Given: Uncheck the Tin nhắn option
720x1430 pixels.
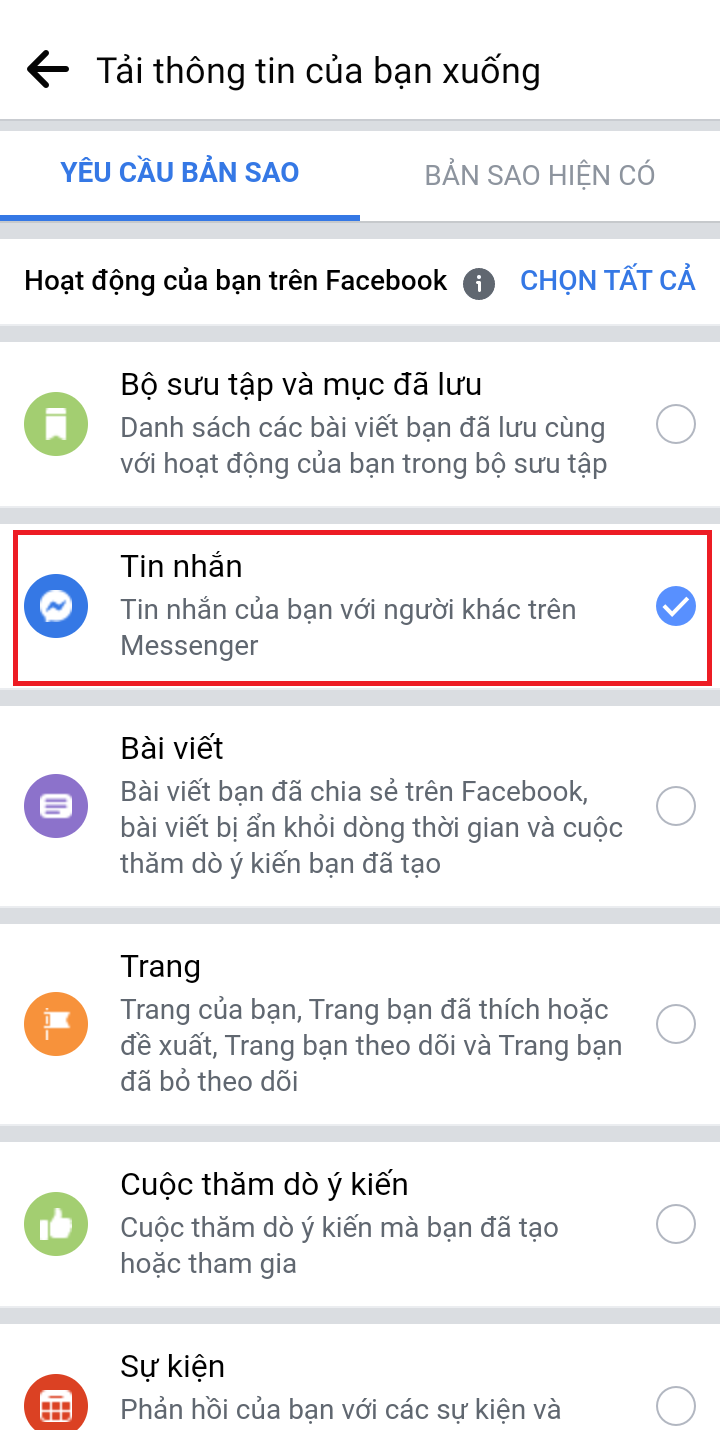Looking at the screenshot, I should 676,606.
